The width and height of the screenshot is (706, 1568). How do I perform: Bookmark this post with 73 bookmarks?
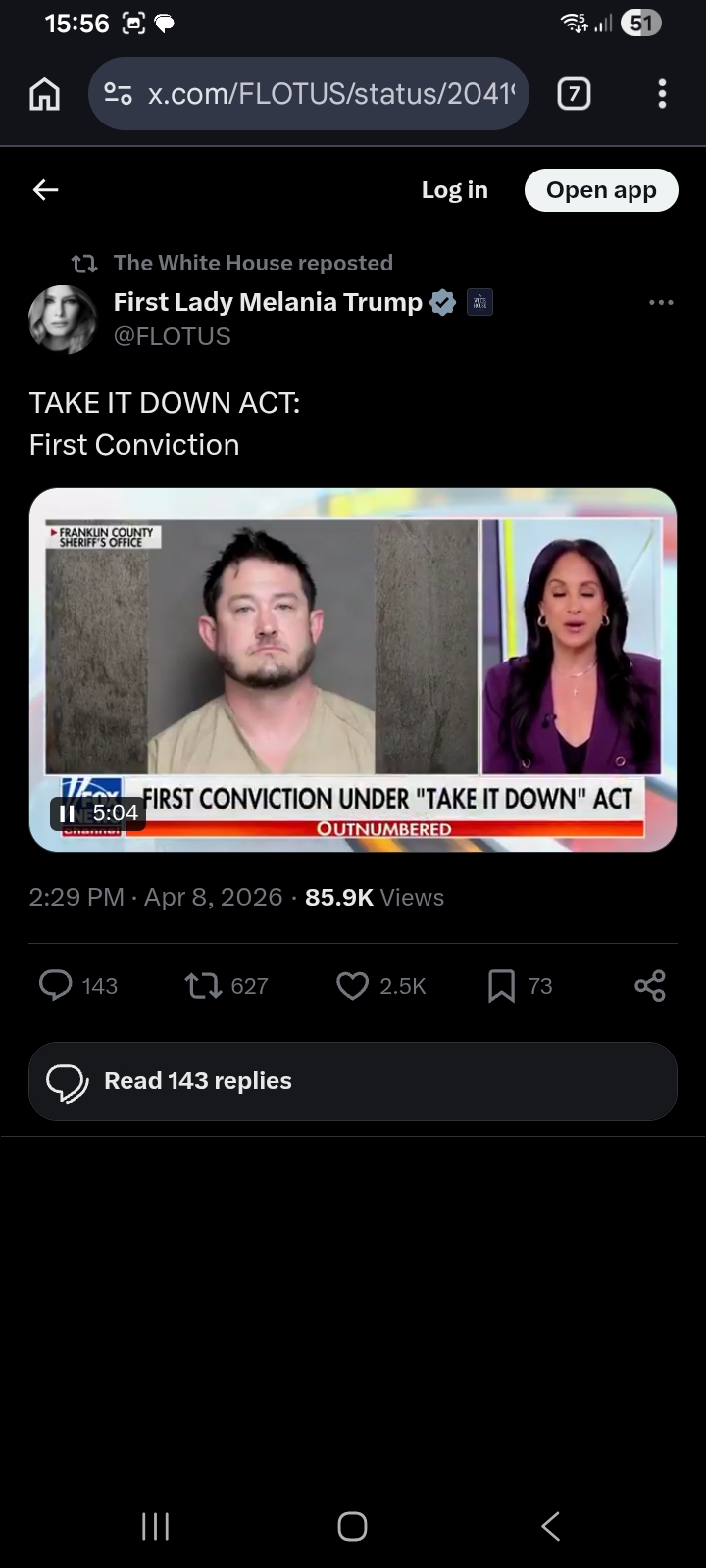(x=501, y=985)
